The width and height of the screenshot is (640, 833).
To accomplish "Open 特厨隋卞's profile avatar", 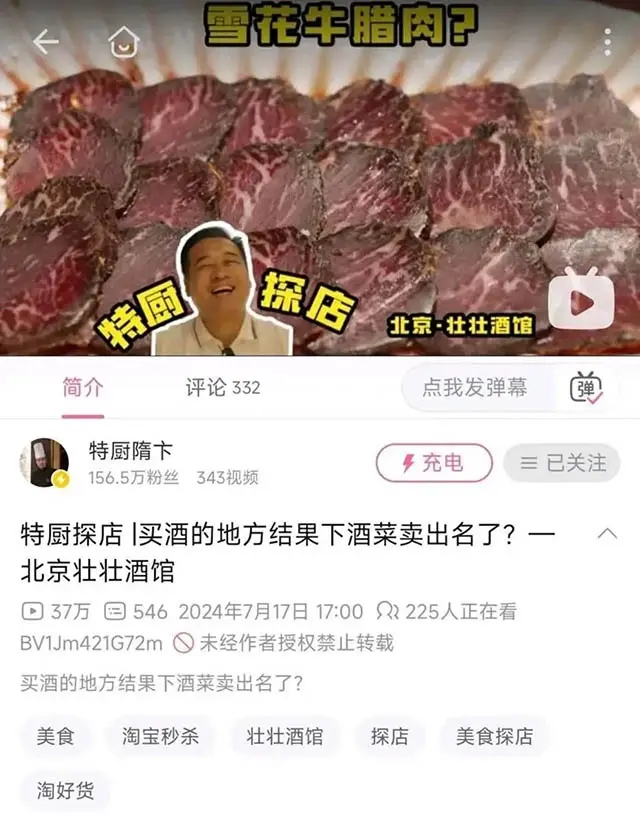I will (x=45, y=463).
